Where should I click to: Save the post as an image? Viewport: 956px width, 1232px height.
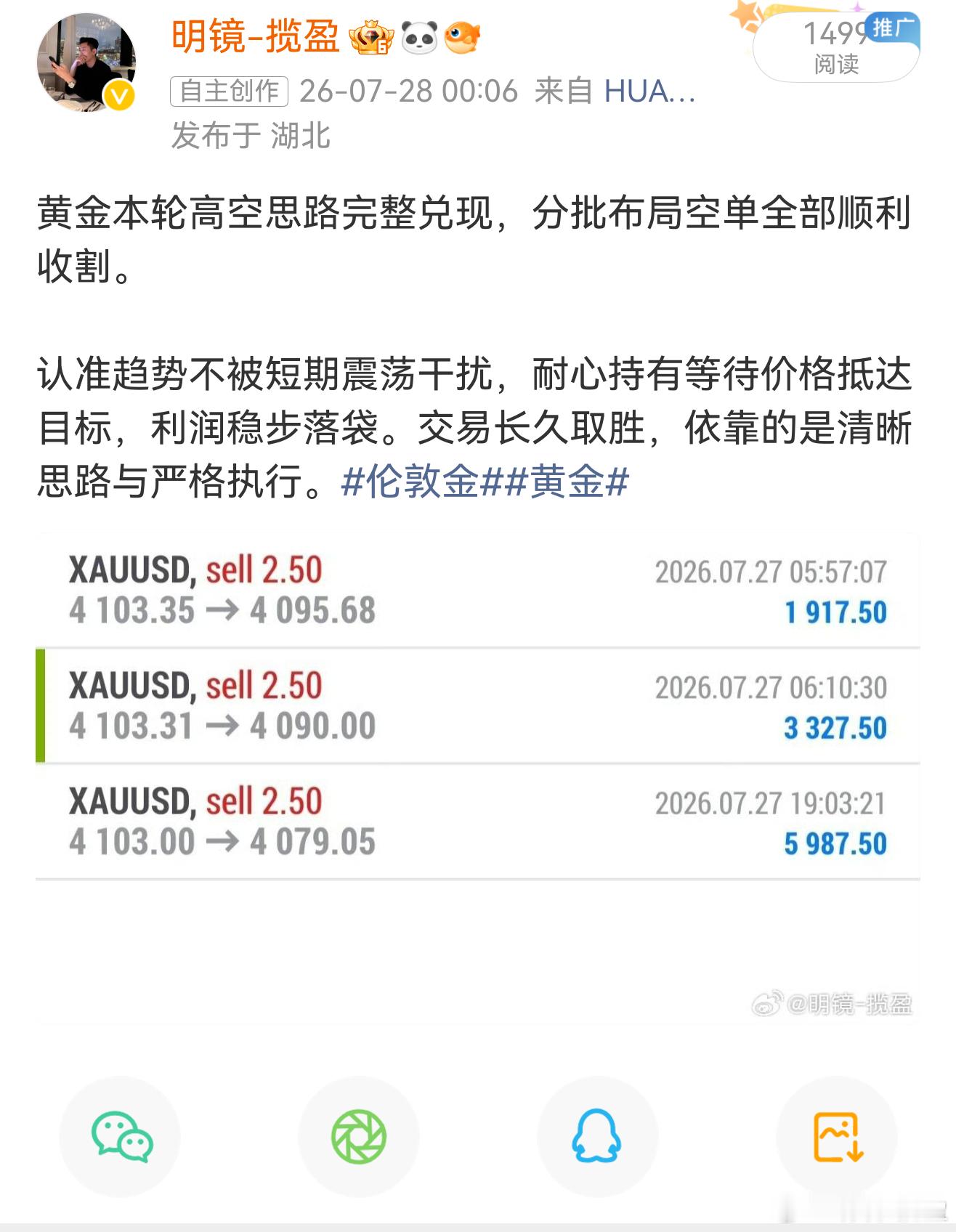coord(837,1136)
